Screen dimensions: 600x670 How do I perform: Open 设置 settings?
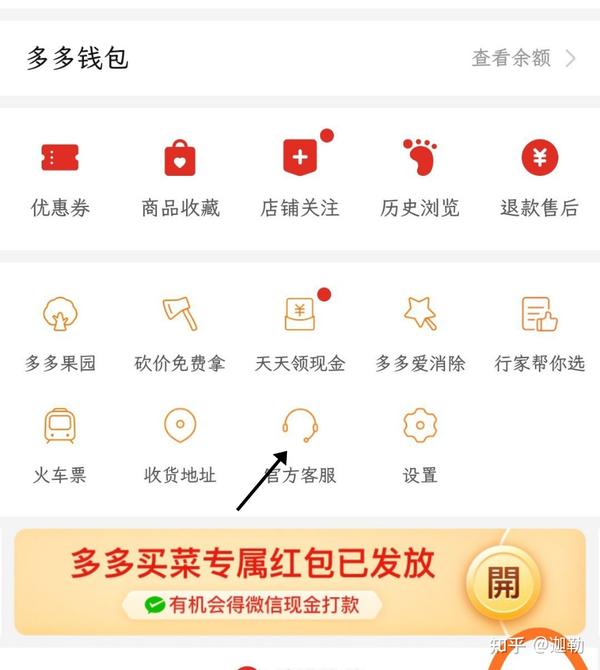[x=420, y=443]
